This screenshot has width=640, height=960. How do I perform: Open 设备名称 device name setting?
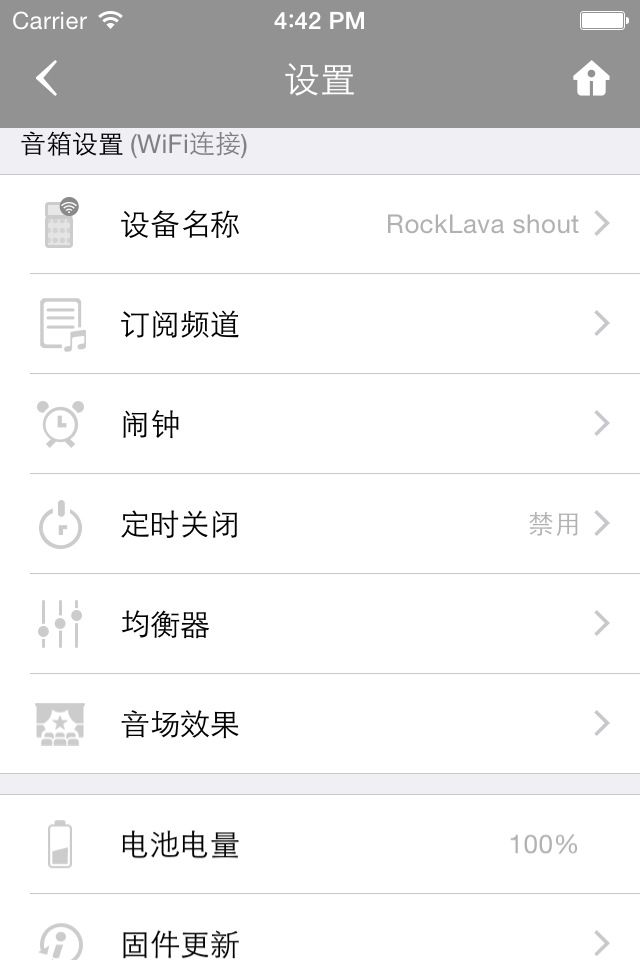pyautogui.click(x=320, y=224)
